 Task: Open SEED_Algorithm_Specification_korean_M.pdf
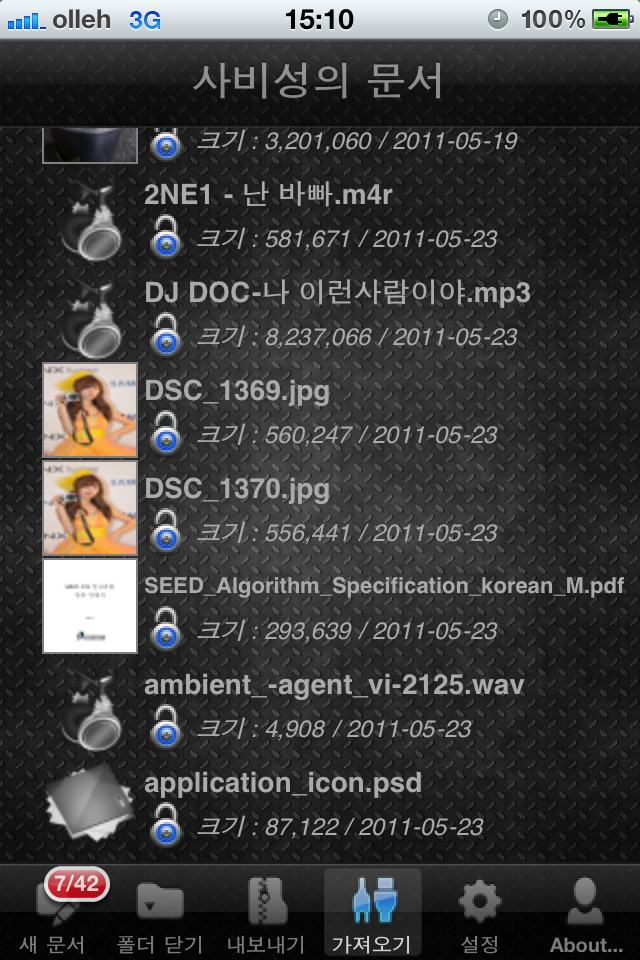coord(390,587)
